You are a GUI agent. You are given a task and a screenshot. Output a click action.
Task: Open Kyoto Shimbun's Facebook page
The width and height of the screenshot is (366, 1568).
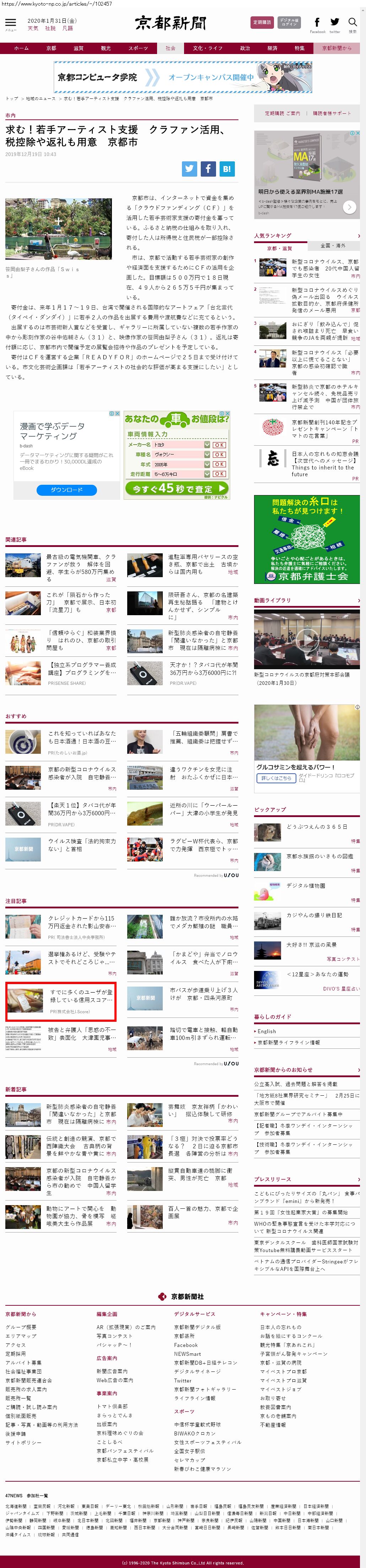pyautogui.click(x=317, y=23)
